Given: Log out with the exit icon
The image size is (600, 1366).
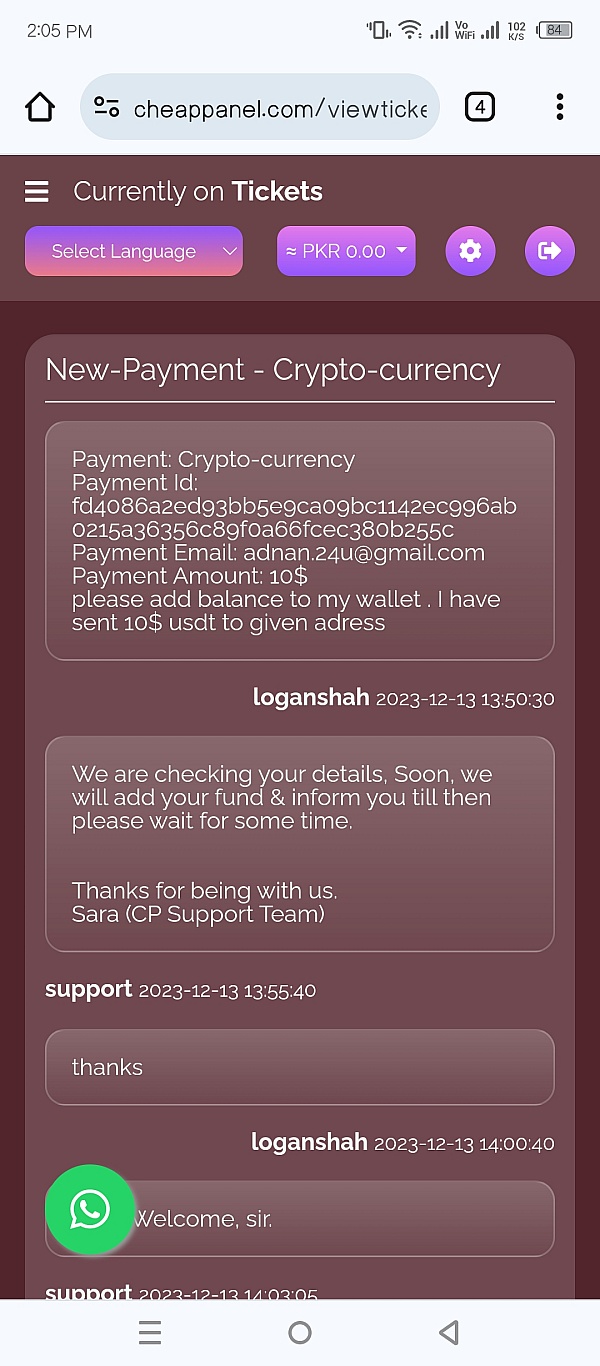Looking at the screenshot, I should pyautogui.click(x=549, y=251).
